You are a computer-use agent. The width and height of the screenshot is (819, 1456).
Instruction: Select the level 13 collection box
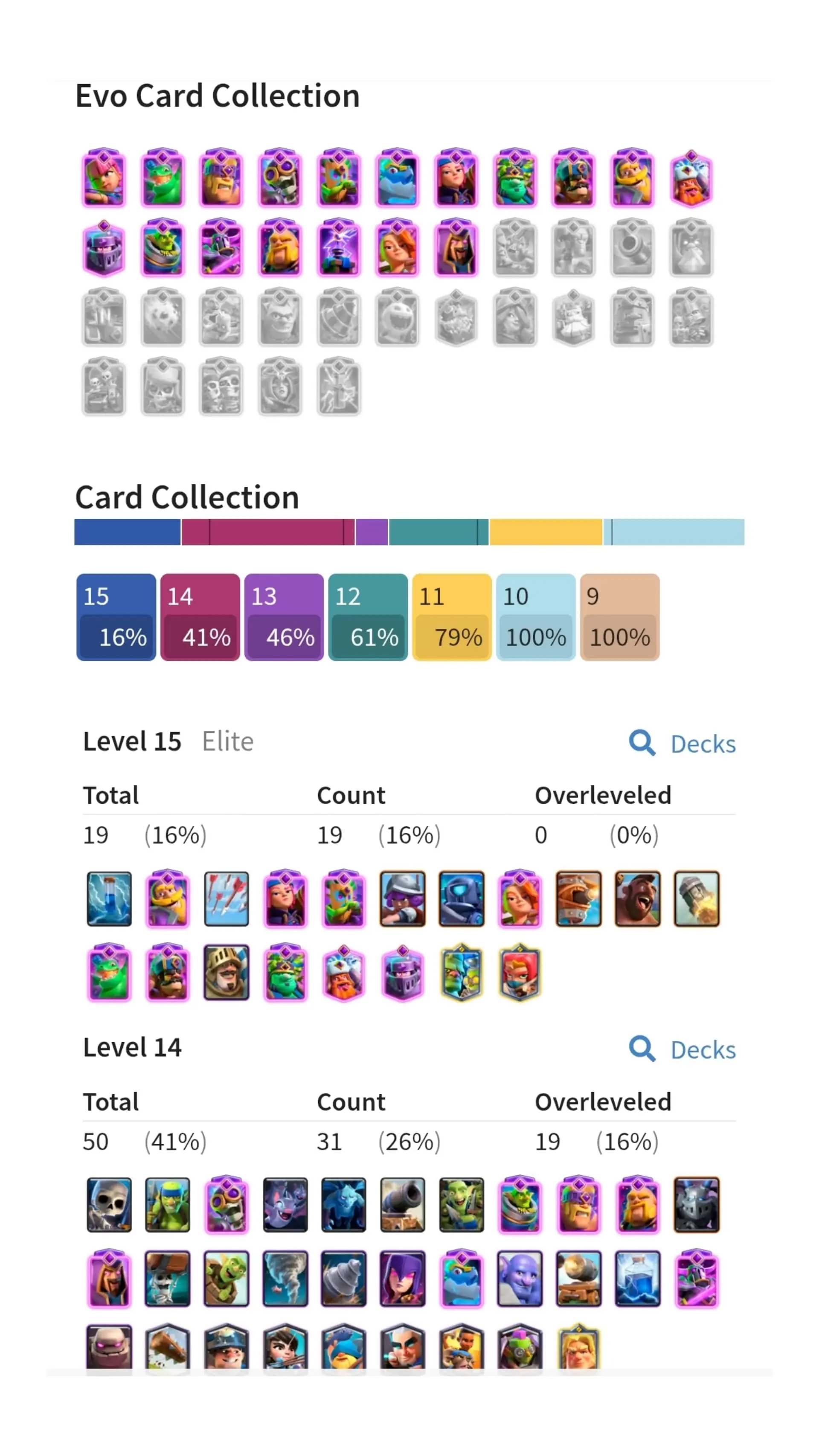point(284,616)
